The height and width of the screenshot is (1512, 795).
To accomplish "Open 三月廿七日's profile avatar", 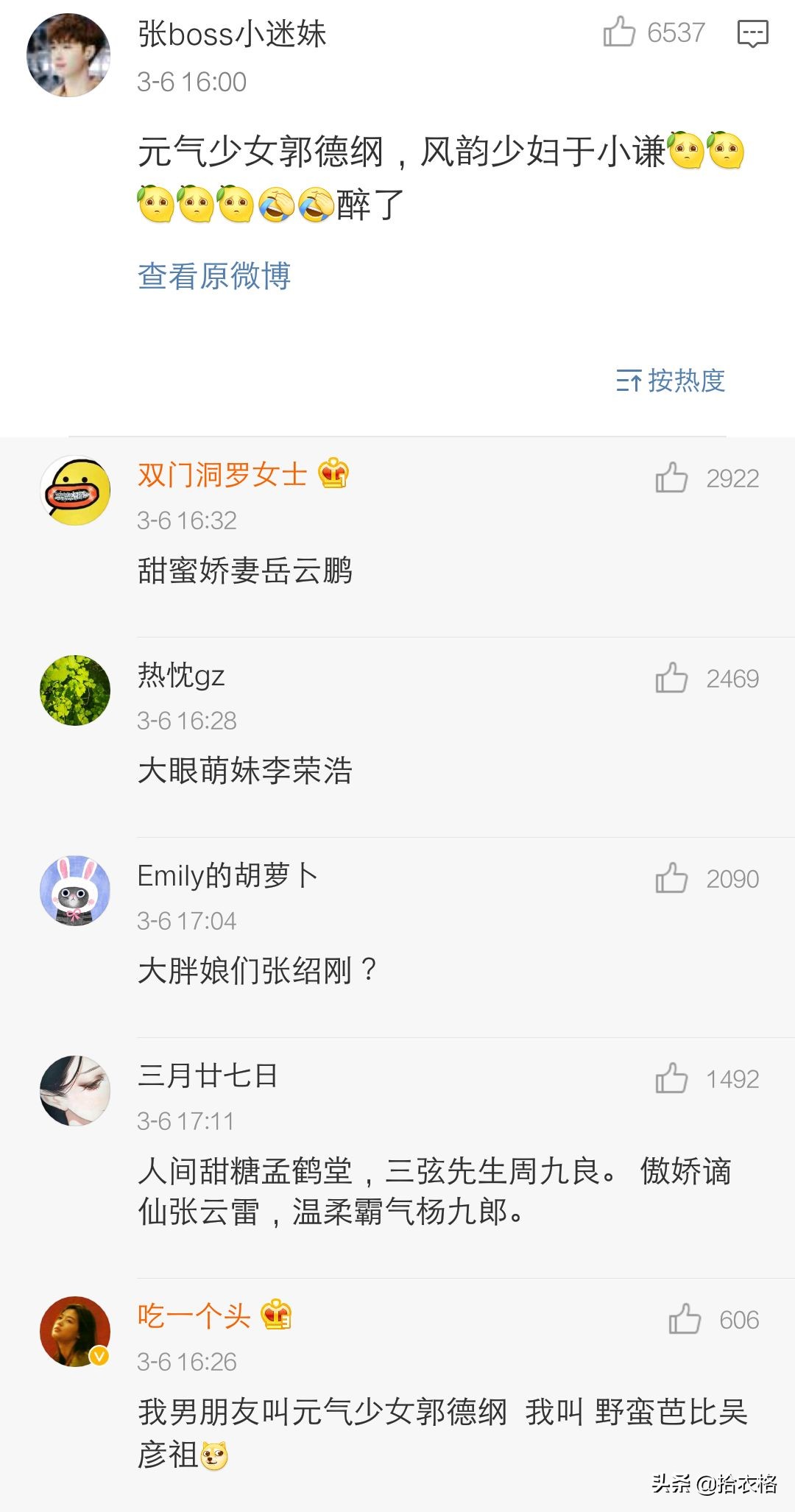I will (75, 1091).
